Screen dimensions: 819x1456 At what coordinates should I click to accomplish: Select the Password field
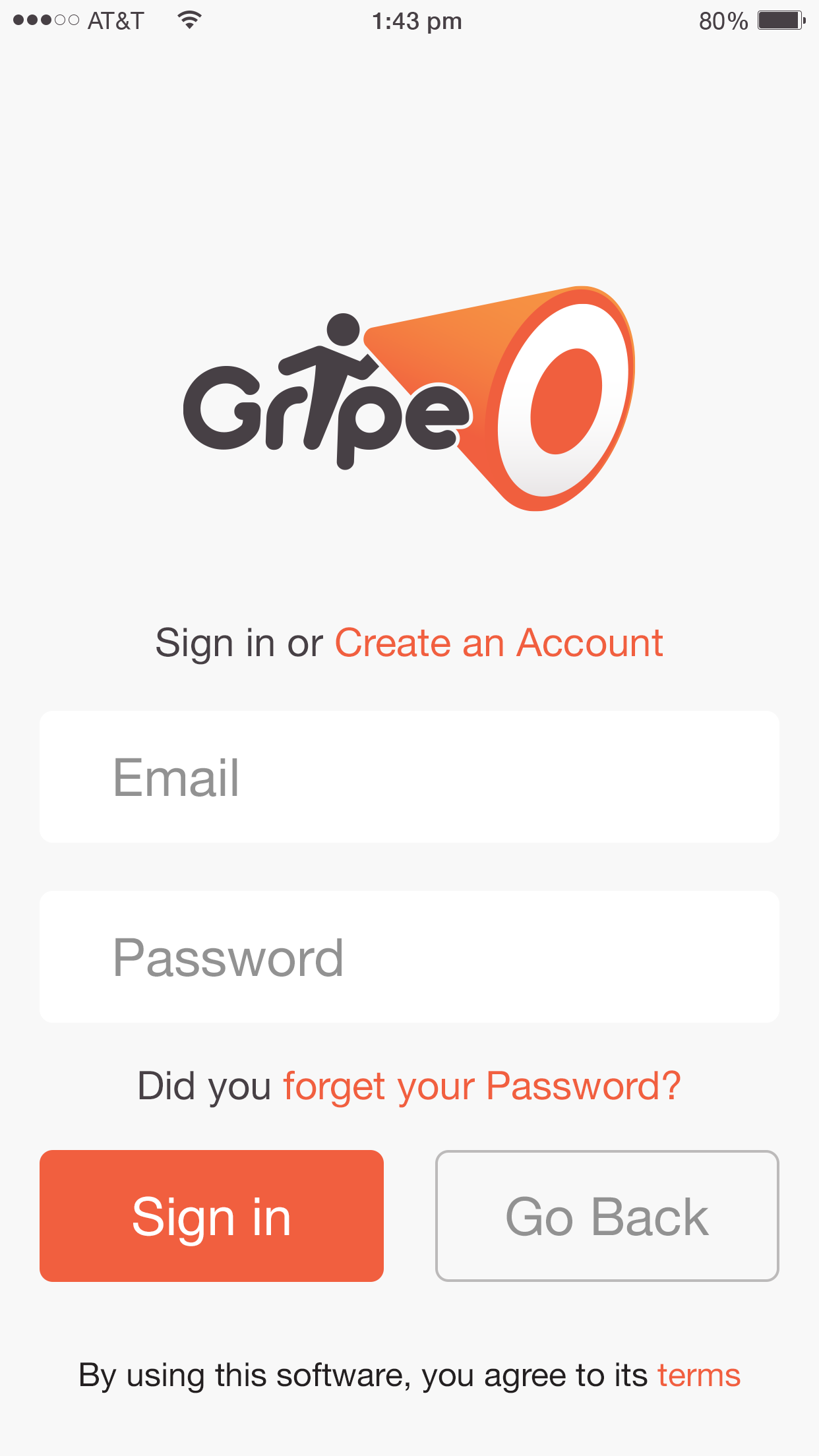(x=409, y=957)
